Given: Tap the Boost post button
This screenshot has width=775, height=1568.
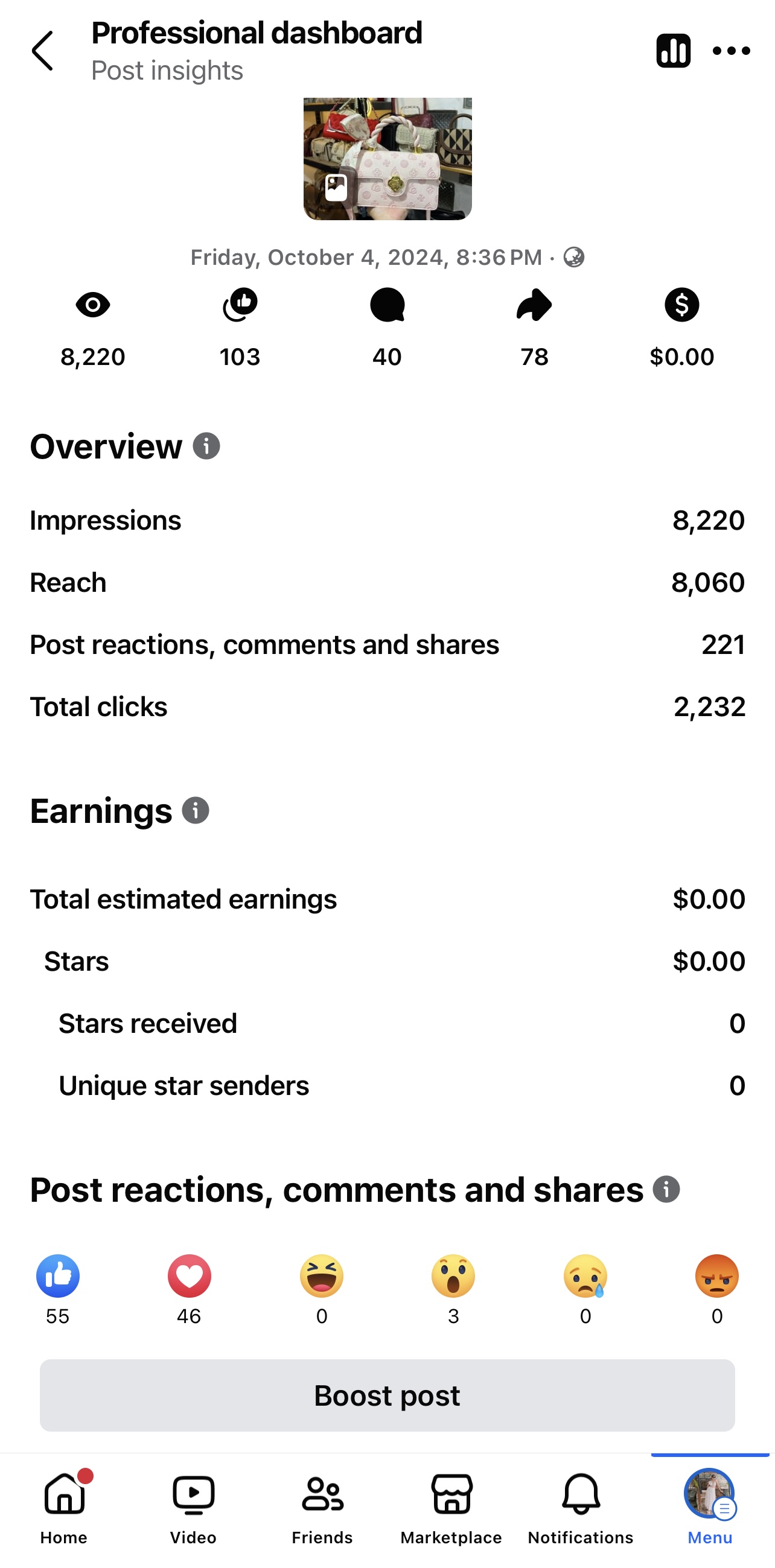Looking at the screenshot, I should 387,1395.
